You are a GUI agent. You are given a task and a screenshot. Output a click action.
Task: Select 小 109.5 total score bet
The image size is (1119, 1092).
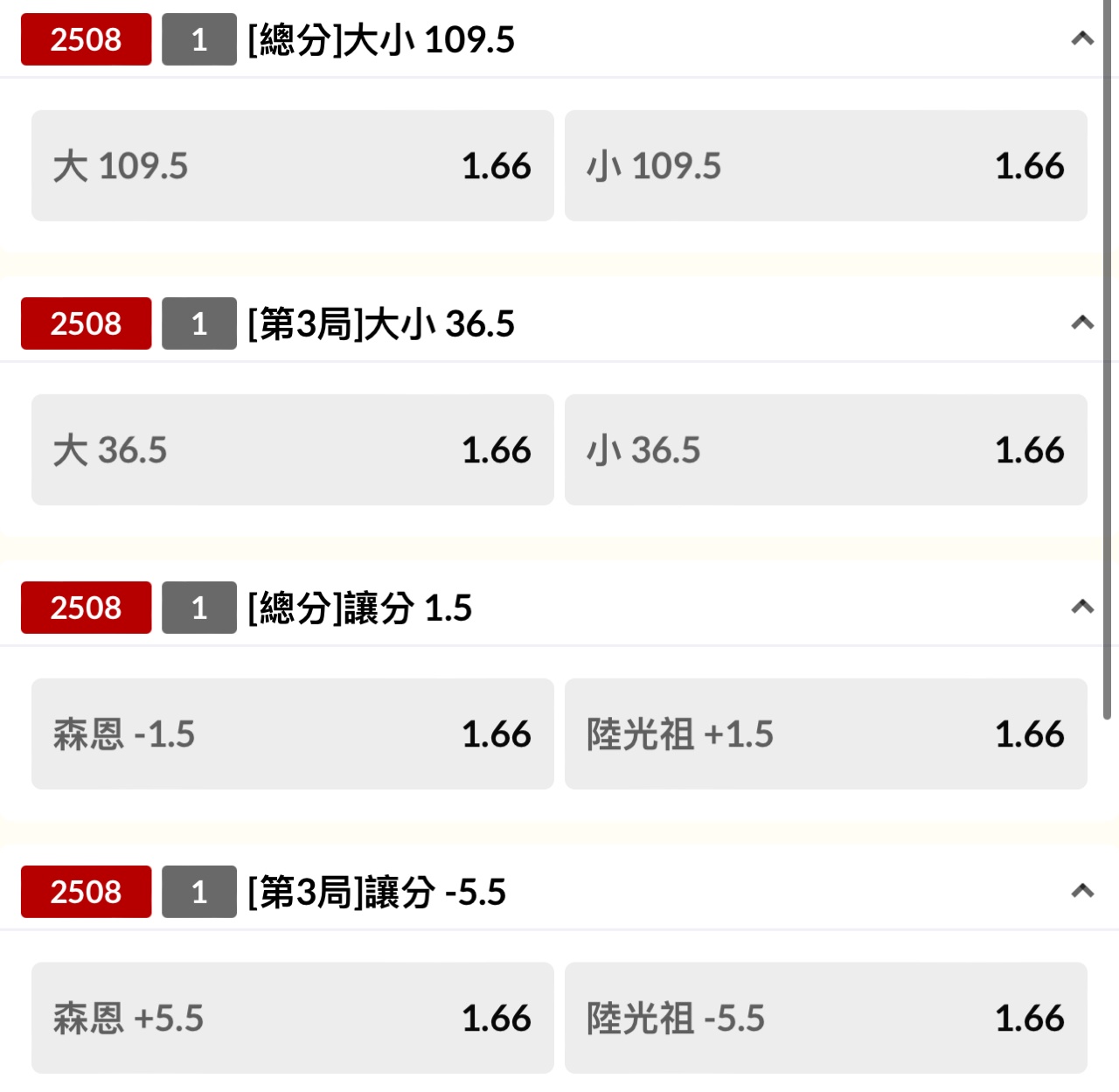tap(825, 165)
